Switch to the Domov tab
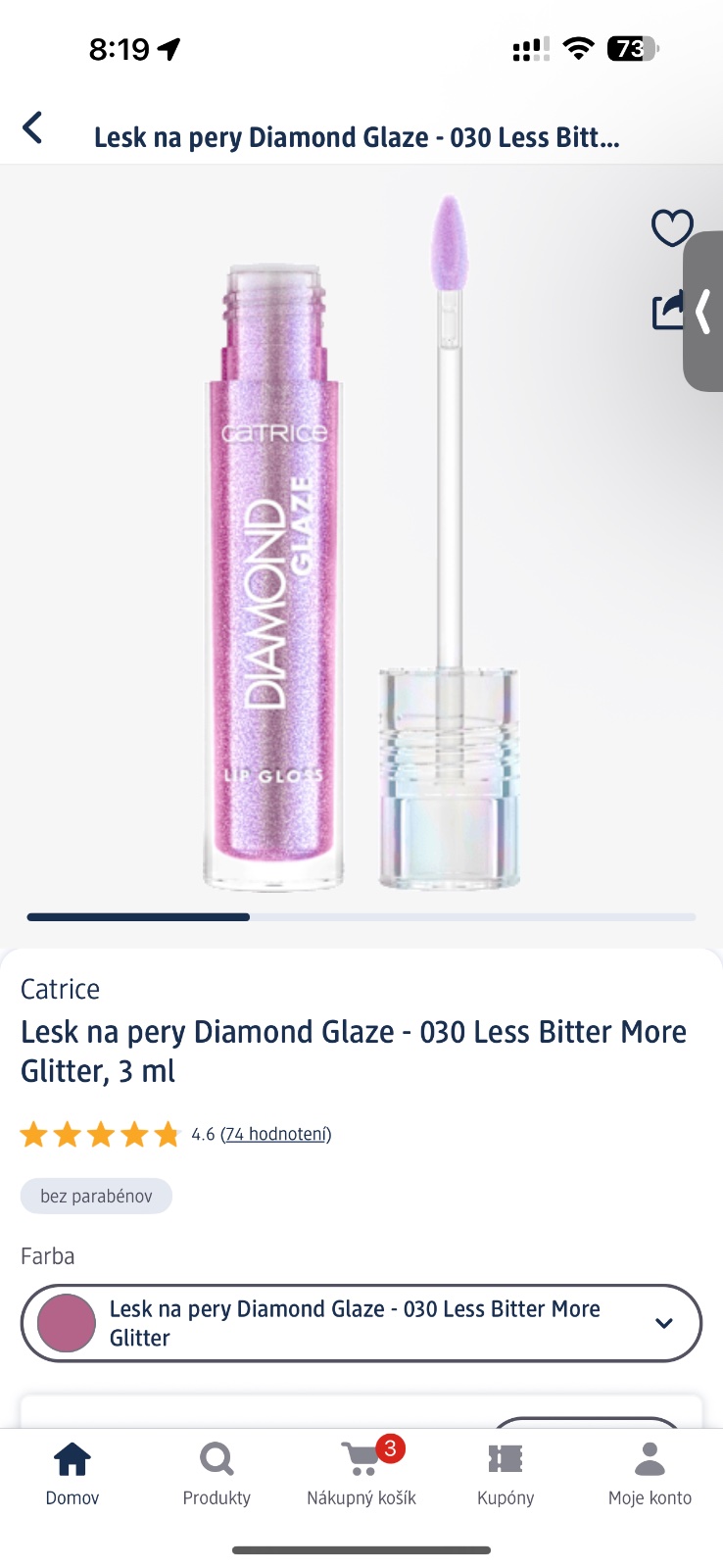 (x=72, y=1472)
